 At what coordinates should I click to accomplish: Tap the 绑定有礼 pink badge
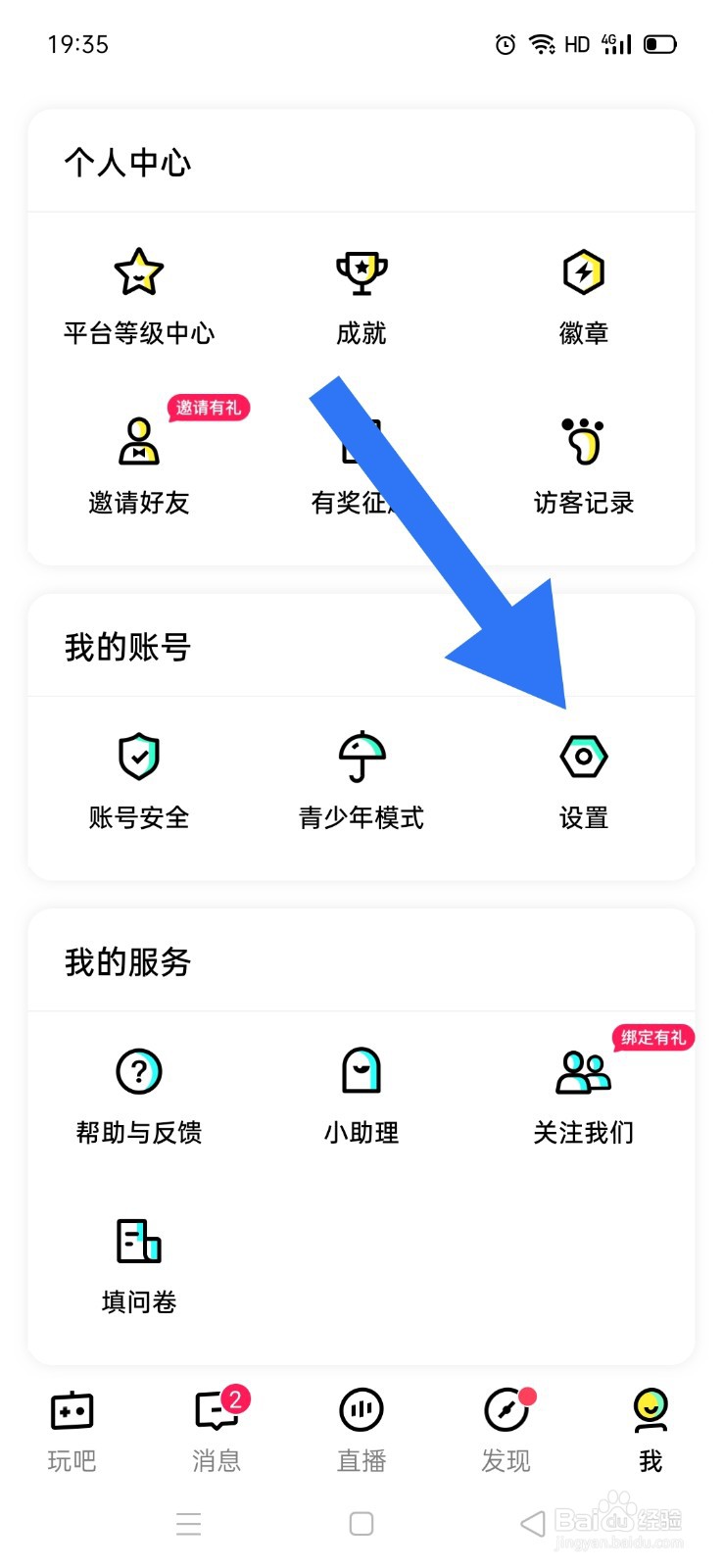pyautogui.click(x=653, y=1038)
